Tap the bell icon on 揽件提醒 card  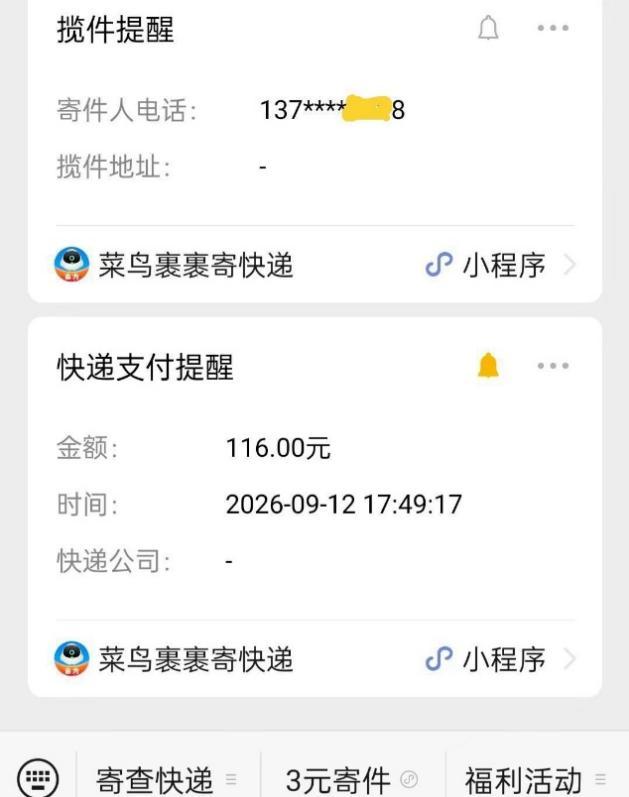click(488, 28)
